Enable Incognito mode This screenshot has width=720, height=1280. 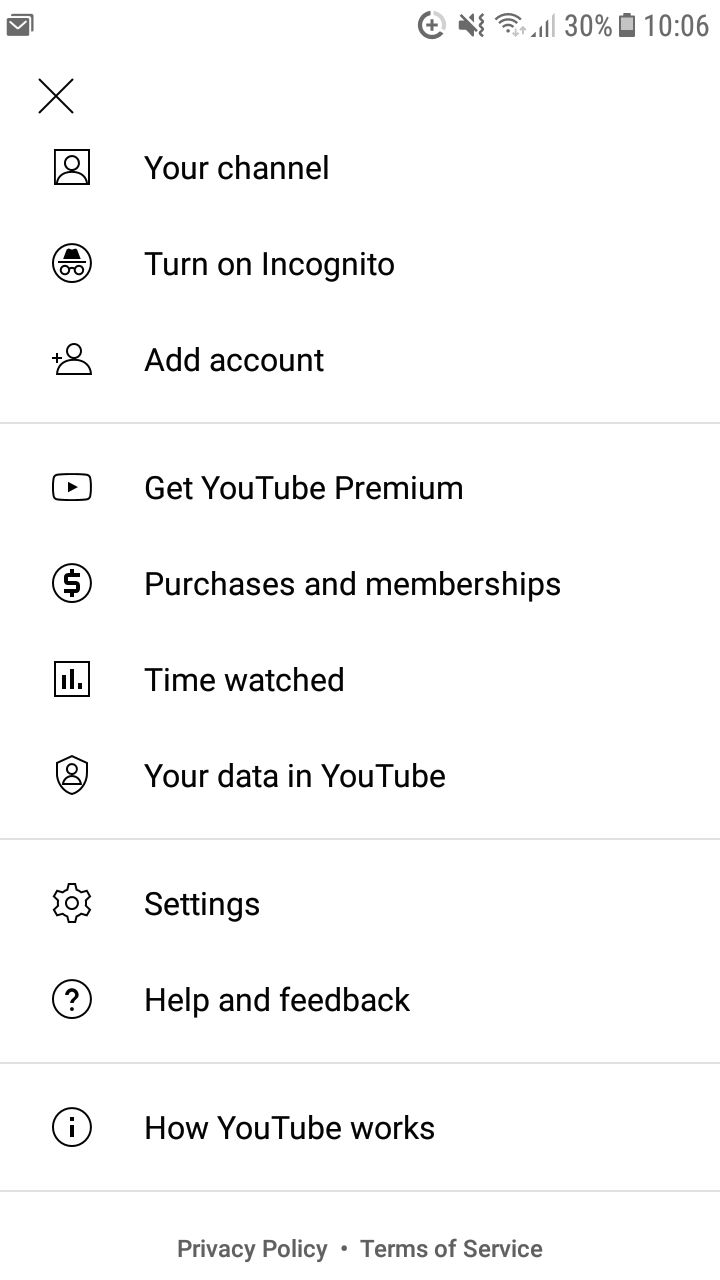[x=268, y=263]
